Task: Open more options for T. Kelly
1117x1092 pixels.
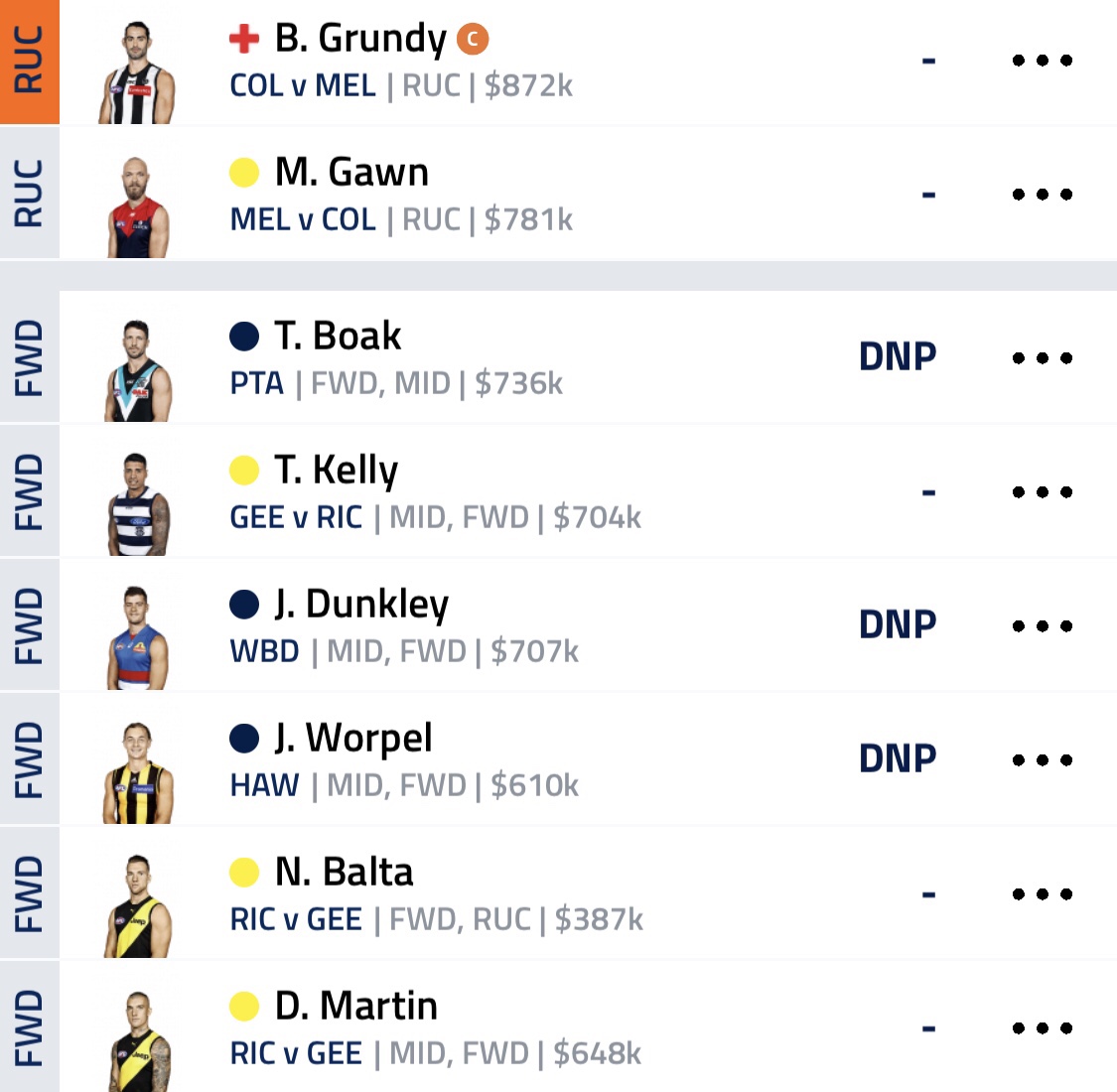Action: (1042, 492)
